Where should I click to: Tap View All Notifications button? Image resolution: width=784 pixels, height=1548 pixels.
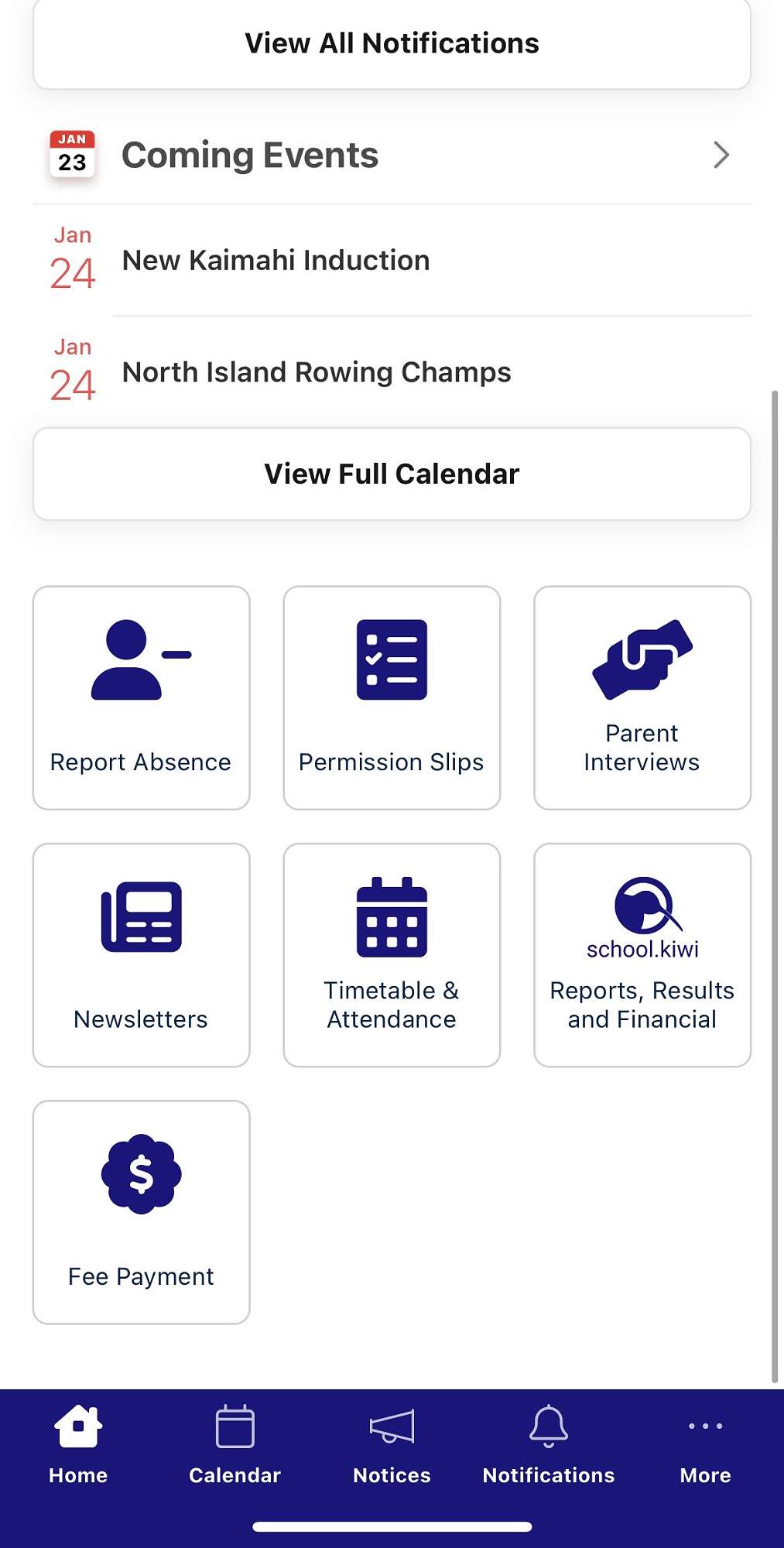click(x=392, y=44)
